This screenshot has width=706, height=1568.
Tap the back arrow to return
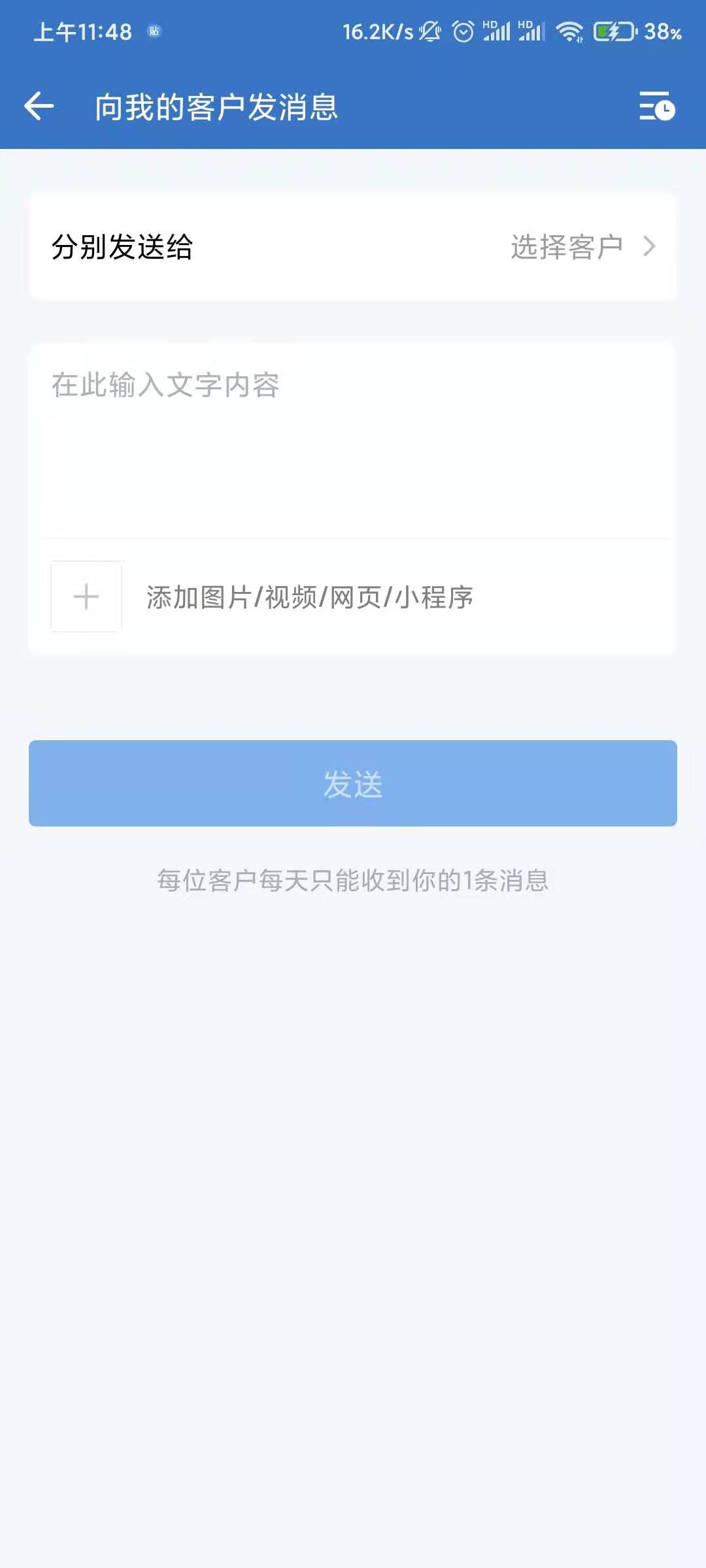pyautogui.click(x=39, y=106)
